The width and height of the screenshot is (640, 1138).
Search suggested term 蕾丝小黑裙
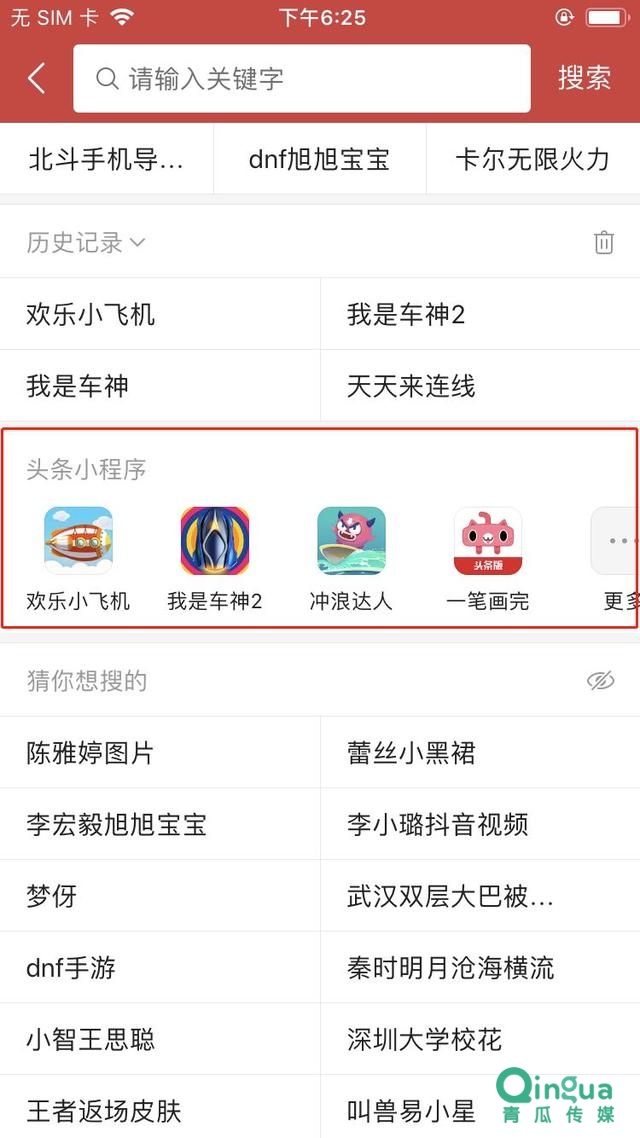pos(411,753)
